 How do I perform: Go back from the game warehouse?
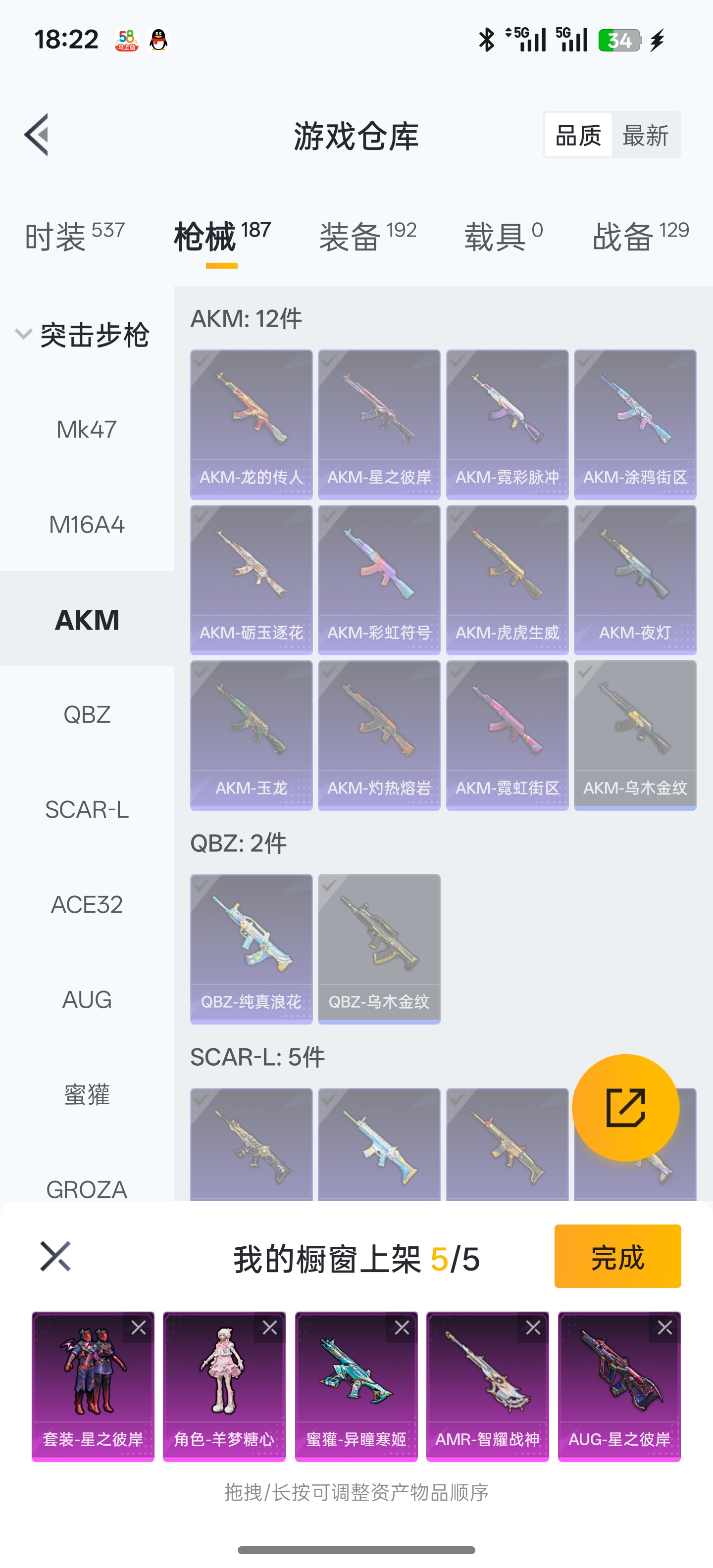[37, 135]
